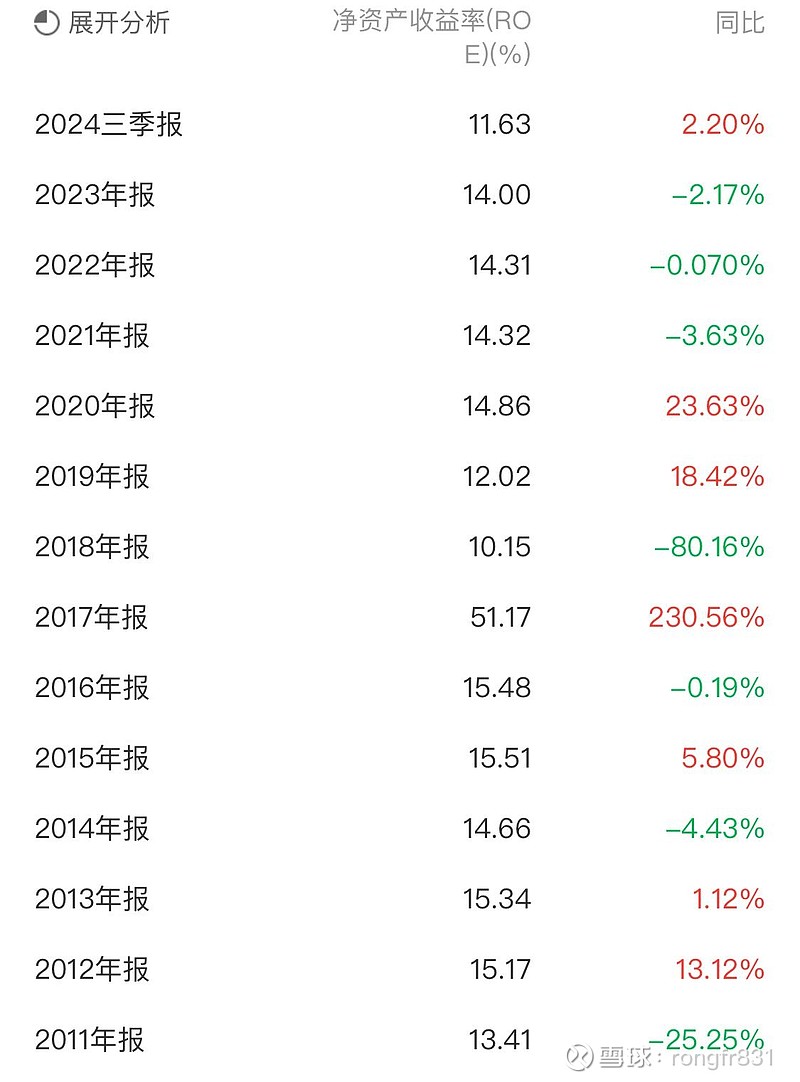This screenshot has height=1082, width=800.
Task: Tap the 展开分析 expand analysis button
Action: (101, 23)
